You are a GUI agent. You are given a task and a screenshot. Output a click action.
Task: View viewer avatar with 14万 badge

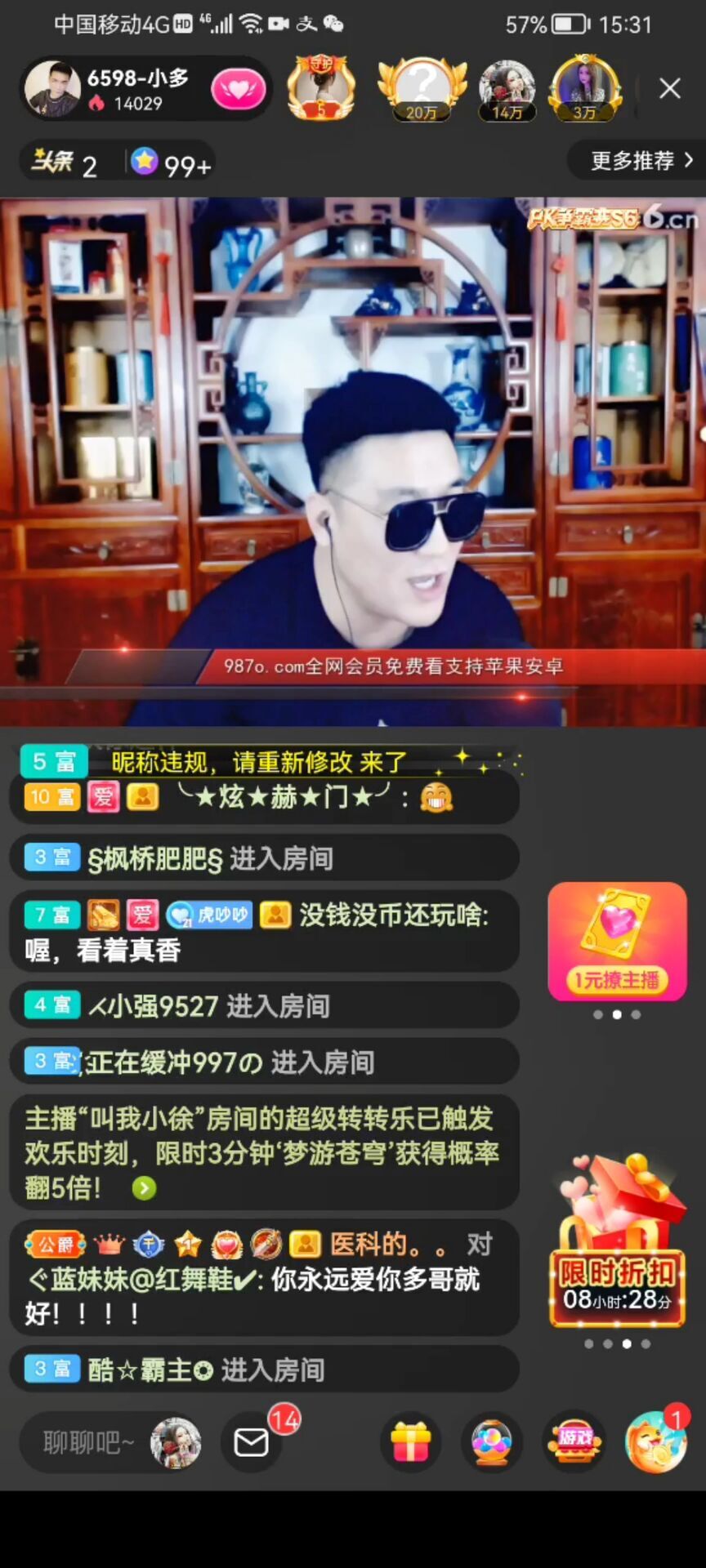pyautogui.click(x=507, y=89)
